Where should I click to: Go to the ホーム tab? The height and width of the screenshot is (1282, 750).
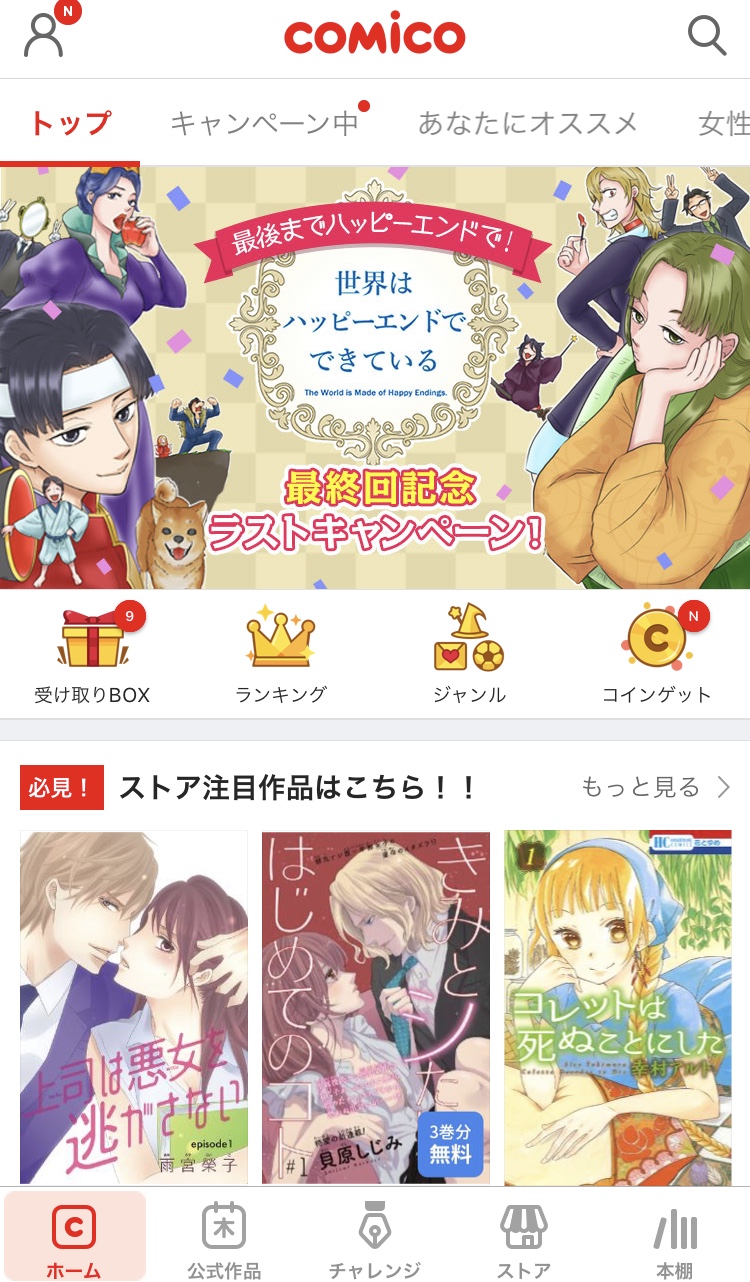75,1238
